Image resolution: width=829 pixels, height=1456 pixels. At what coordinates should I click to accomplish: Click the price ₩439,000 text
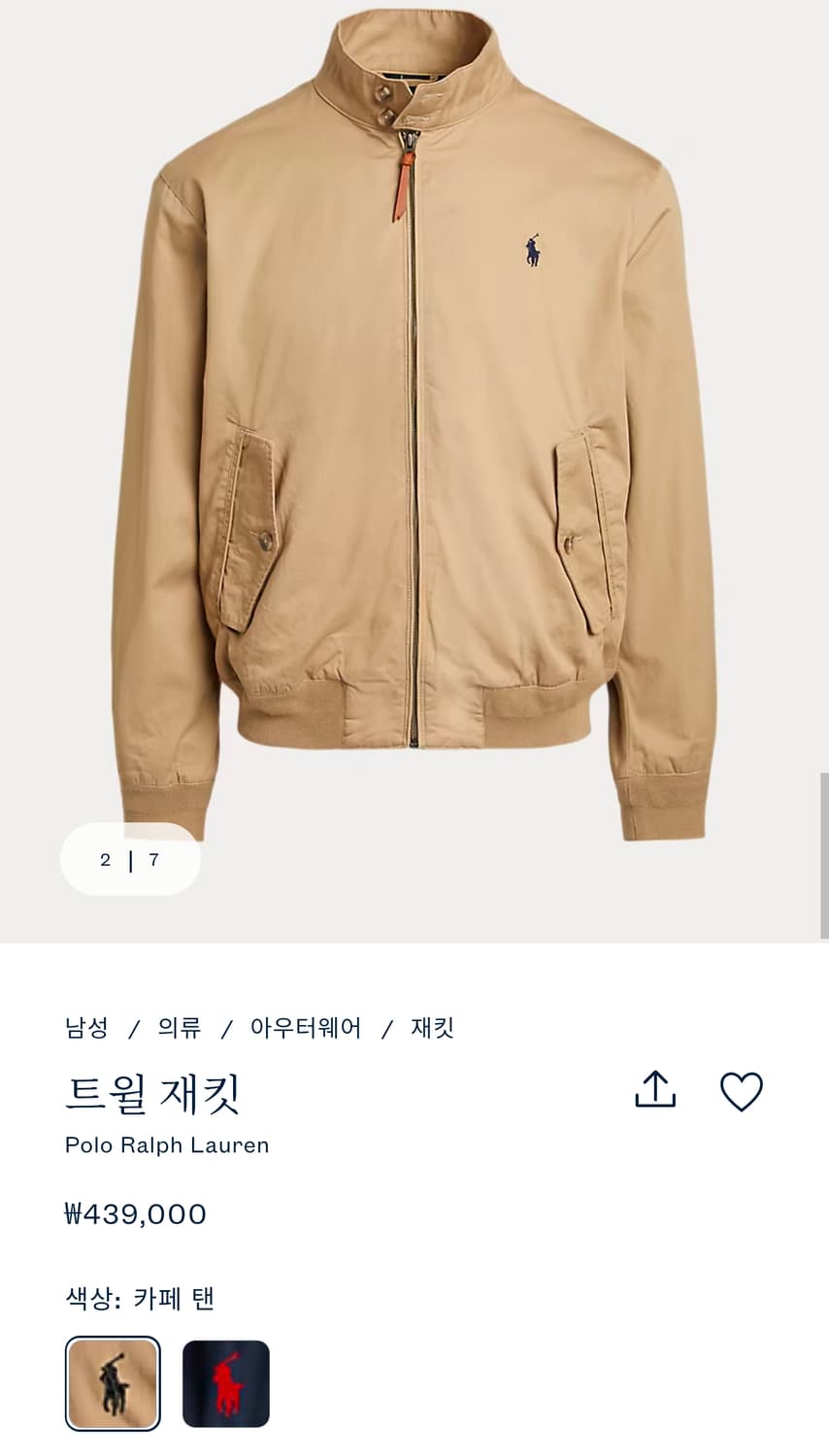pyautogui.click(x=136, y=1213)
